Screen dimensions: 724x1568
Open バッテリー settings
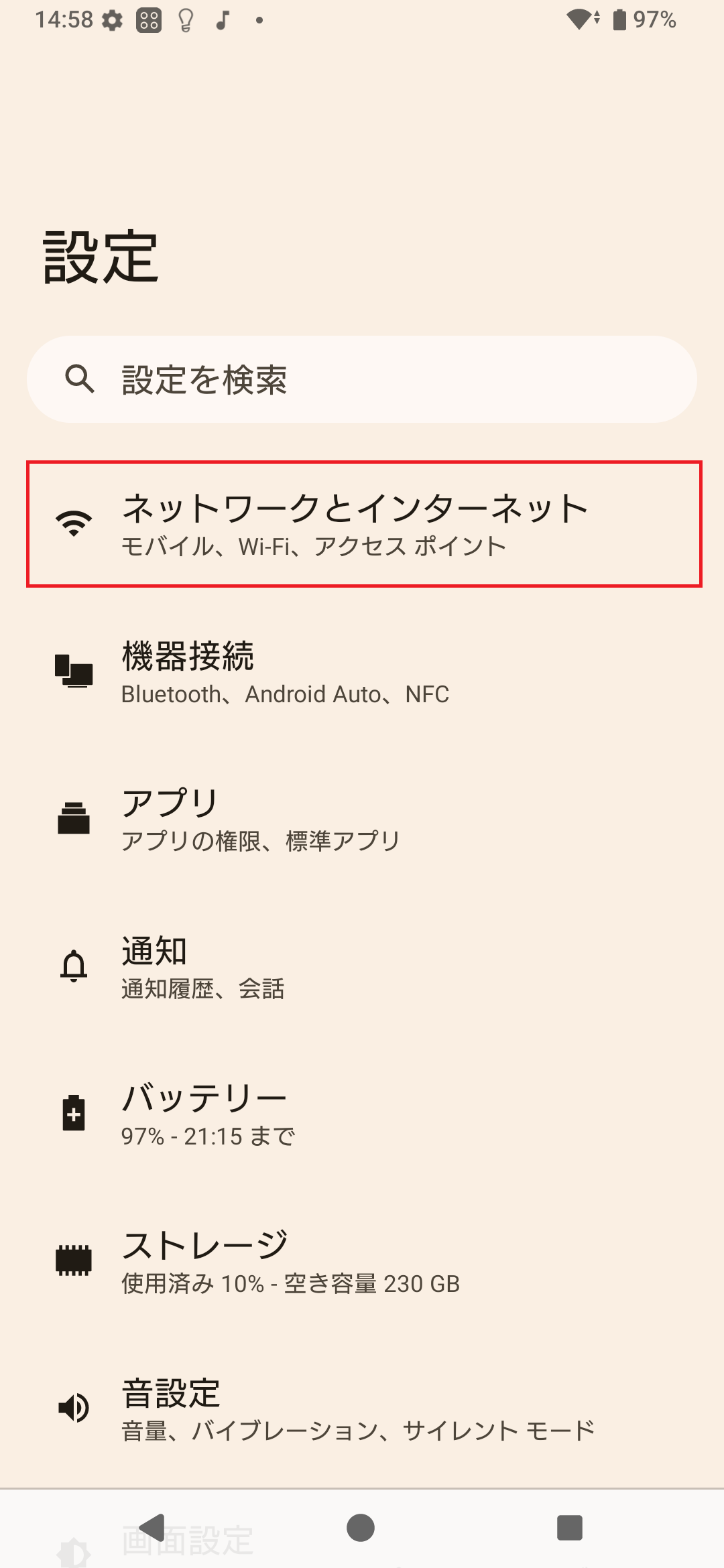pos(362,1114)
